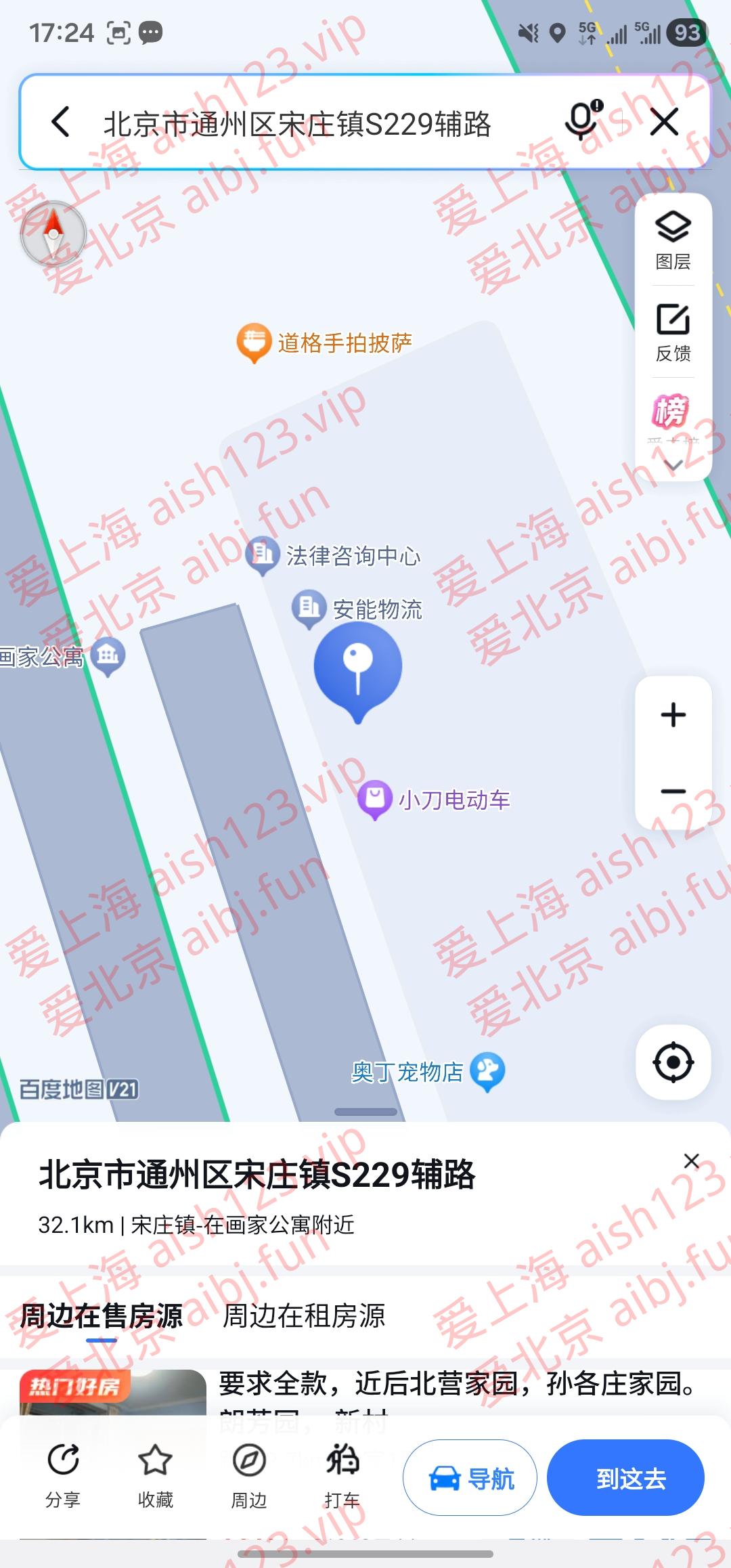Select the 反馈 feedback tool

point(672,332)
